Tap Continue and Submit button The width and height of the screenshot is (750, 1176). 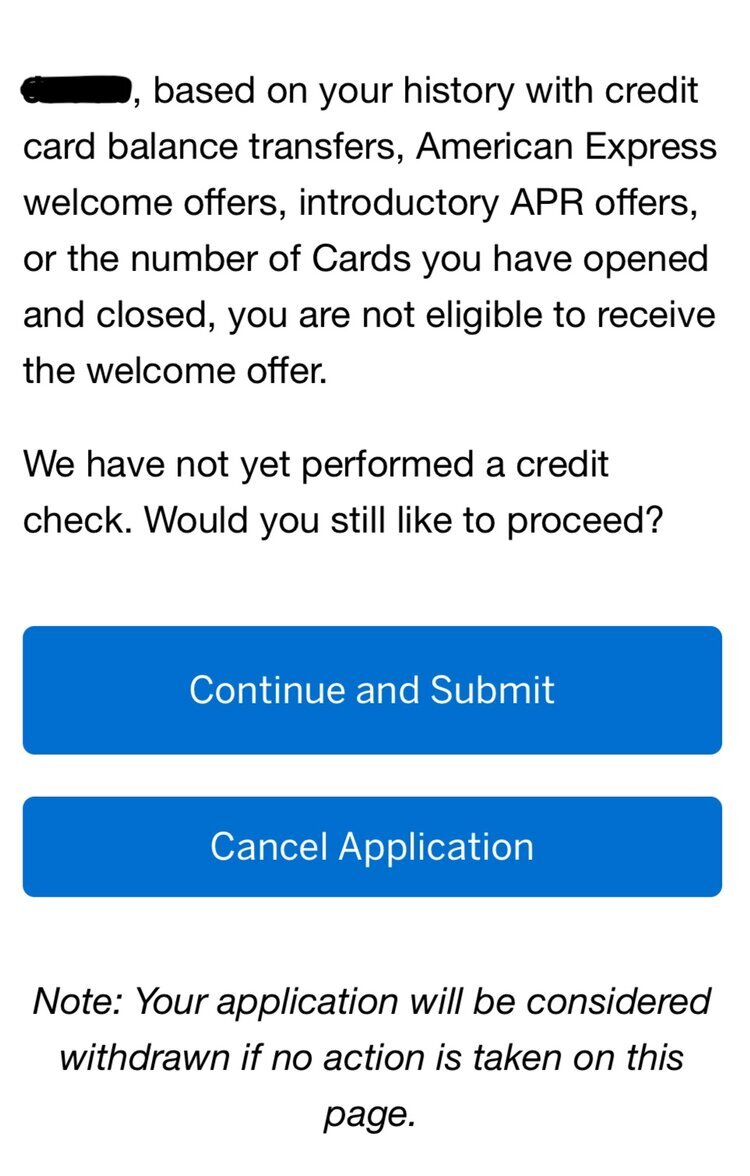(372, 690)
